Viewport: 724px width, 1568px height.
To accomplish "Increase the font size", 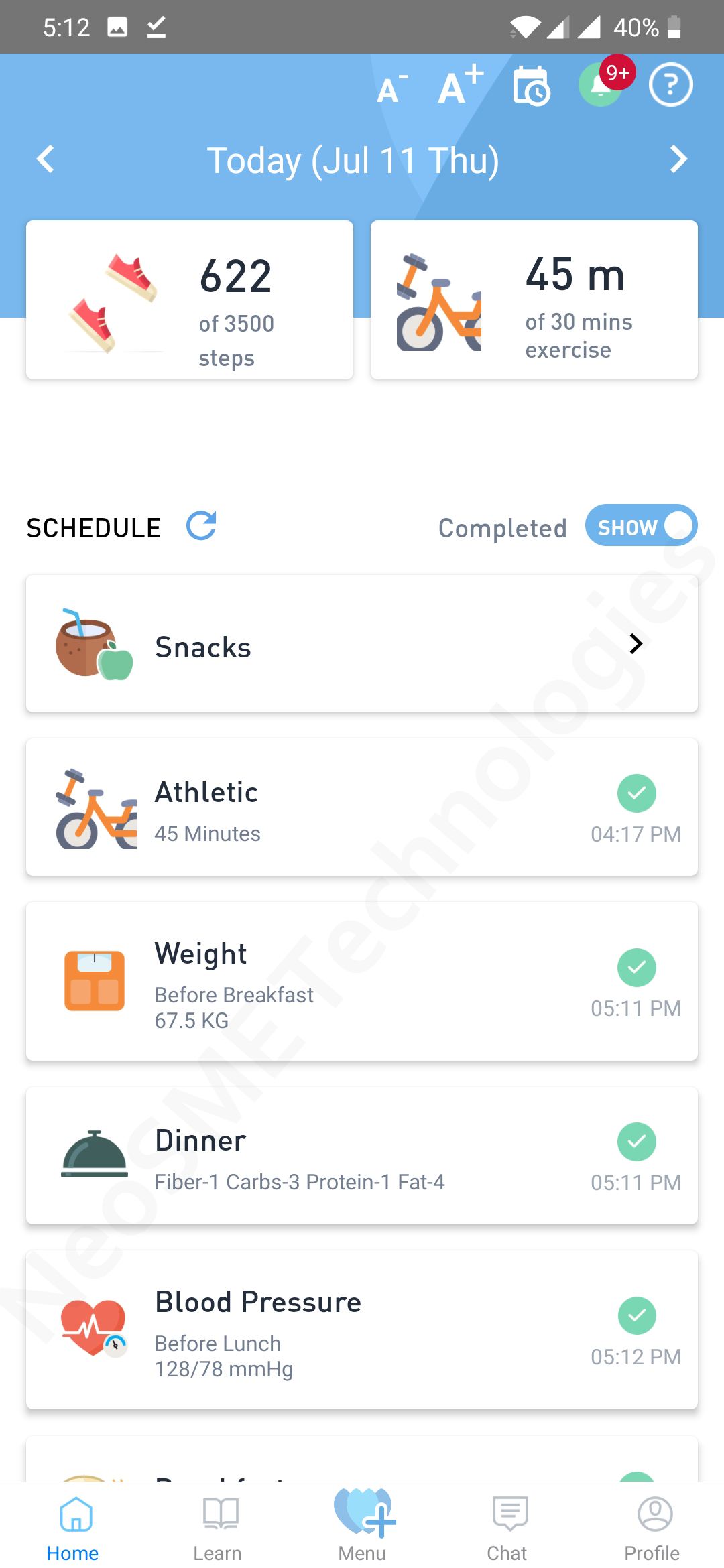I will tap(461, 86).
